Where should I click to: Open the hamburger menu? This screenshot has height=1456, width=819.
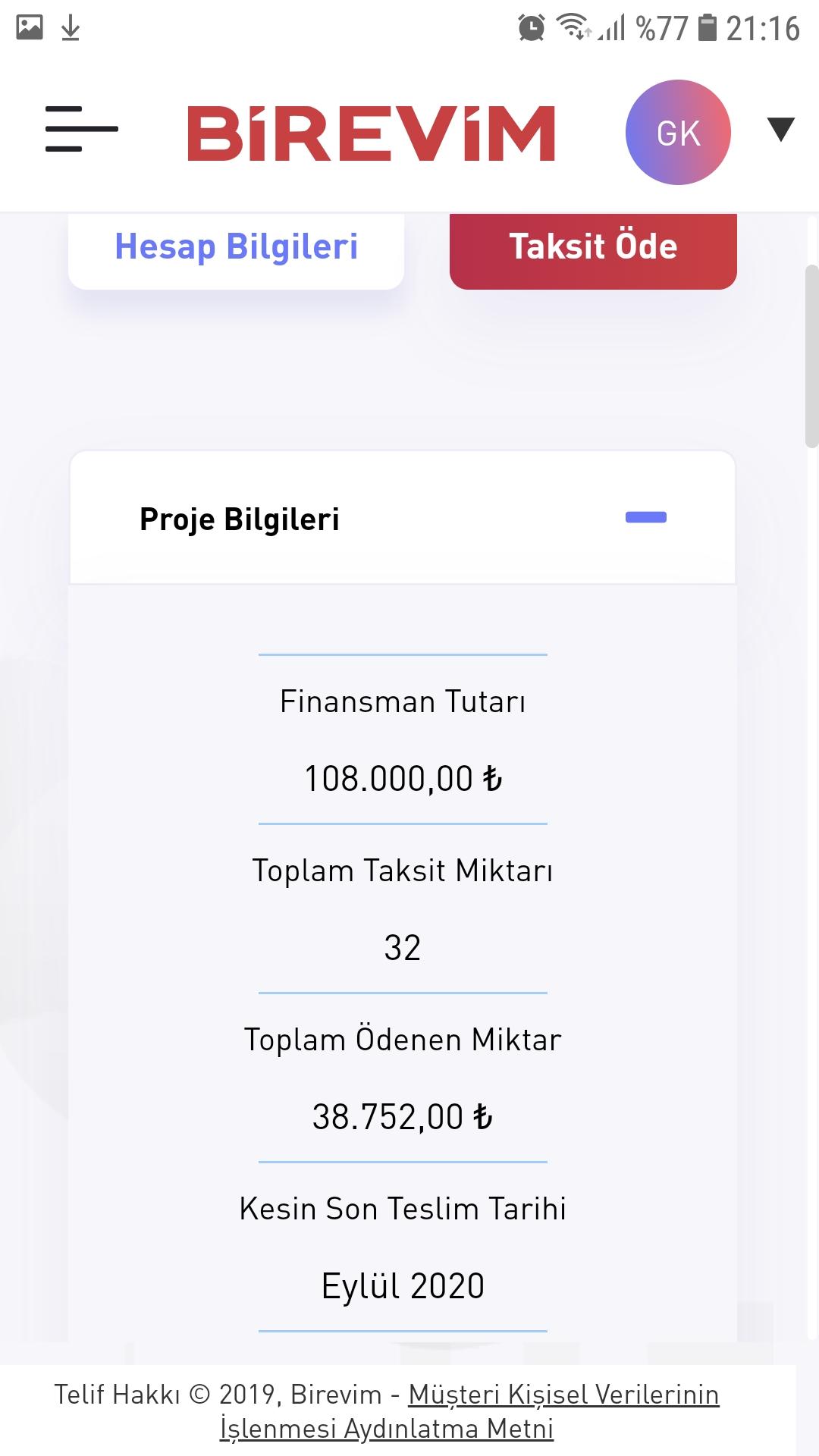coord(82,129)
